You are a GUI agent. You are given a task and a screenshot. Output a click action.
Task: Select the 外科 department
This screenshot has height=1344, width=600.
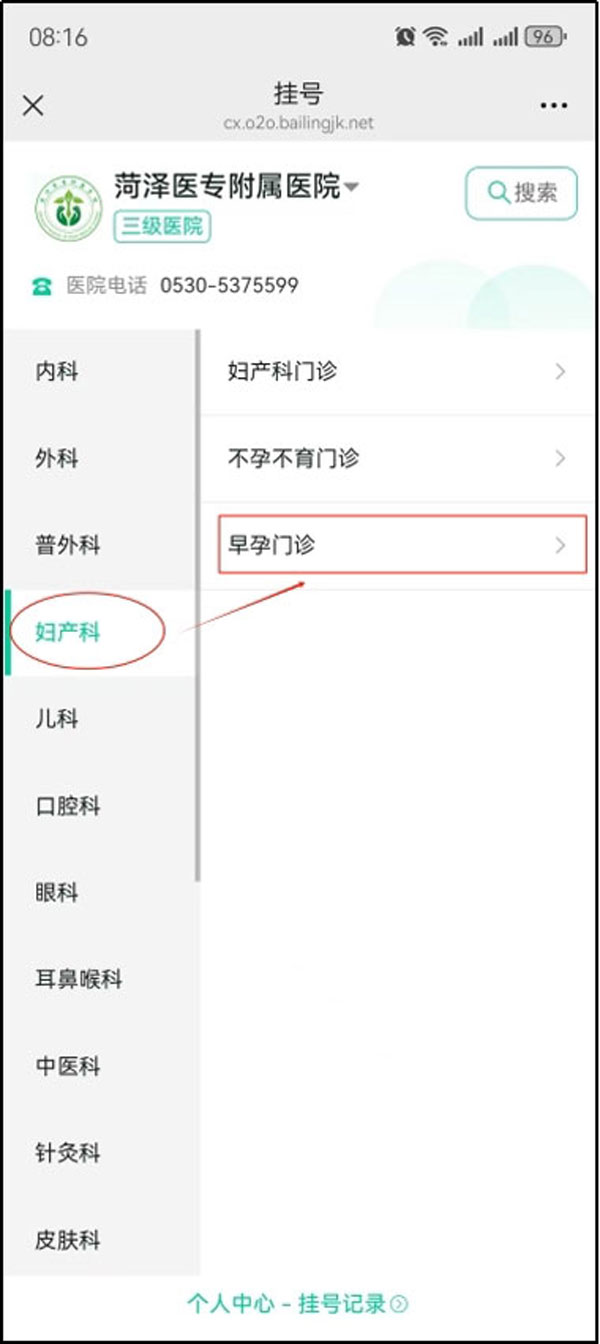click(57, 459)
